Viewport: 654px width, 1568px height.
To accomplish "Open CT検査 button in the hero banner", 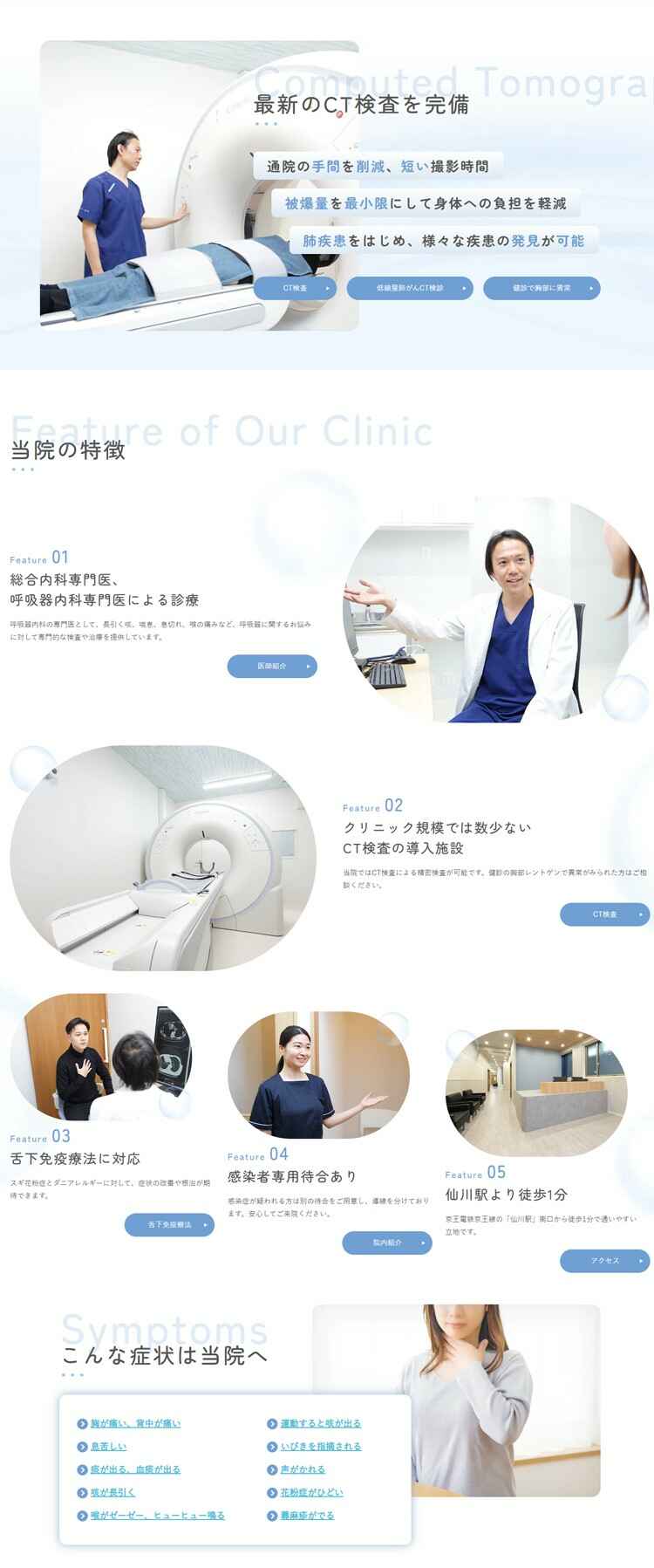I will click(x=295, y=288).
